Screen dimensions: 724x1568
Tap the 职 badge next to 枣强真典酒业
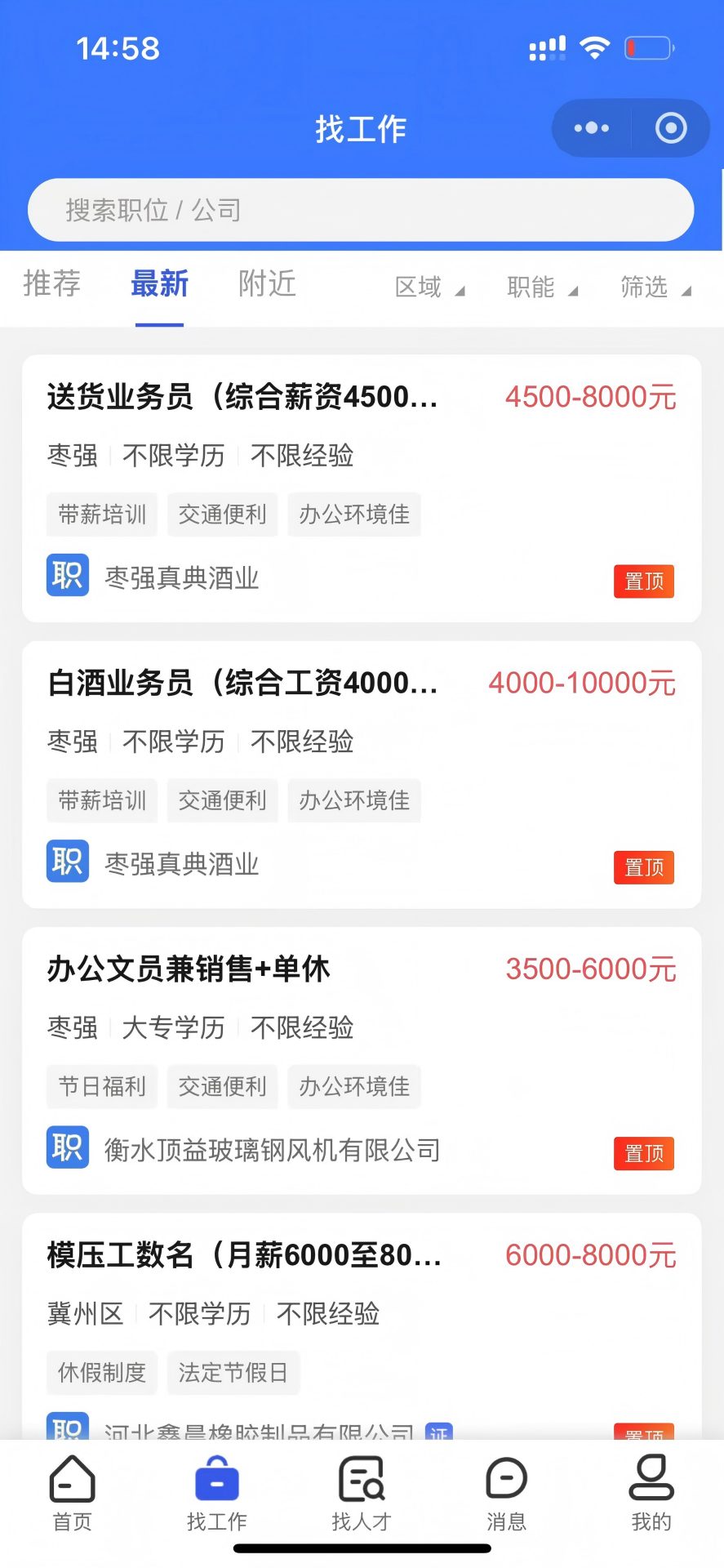pyautogui.click(x=67, y=575)
